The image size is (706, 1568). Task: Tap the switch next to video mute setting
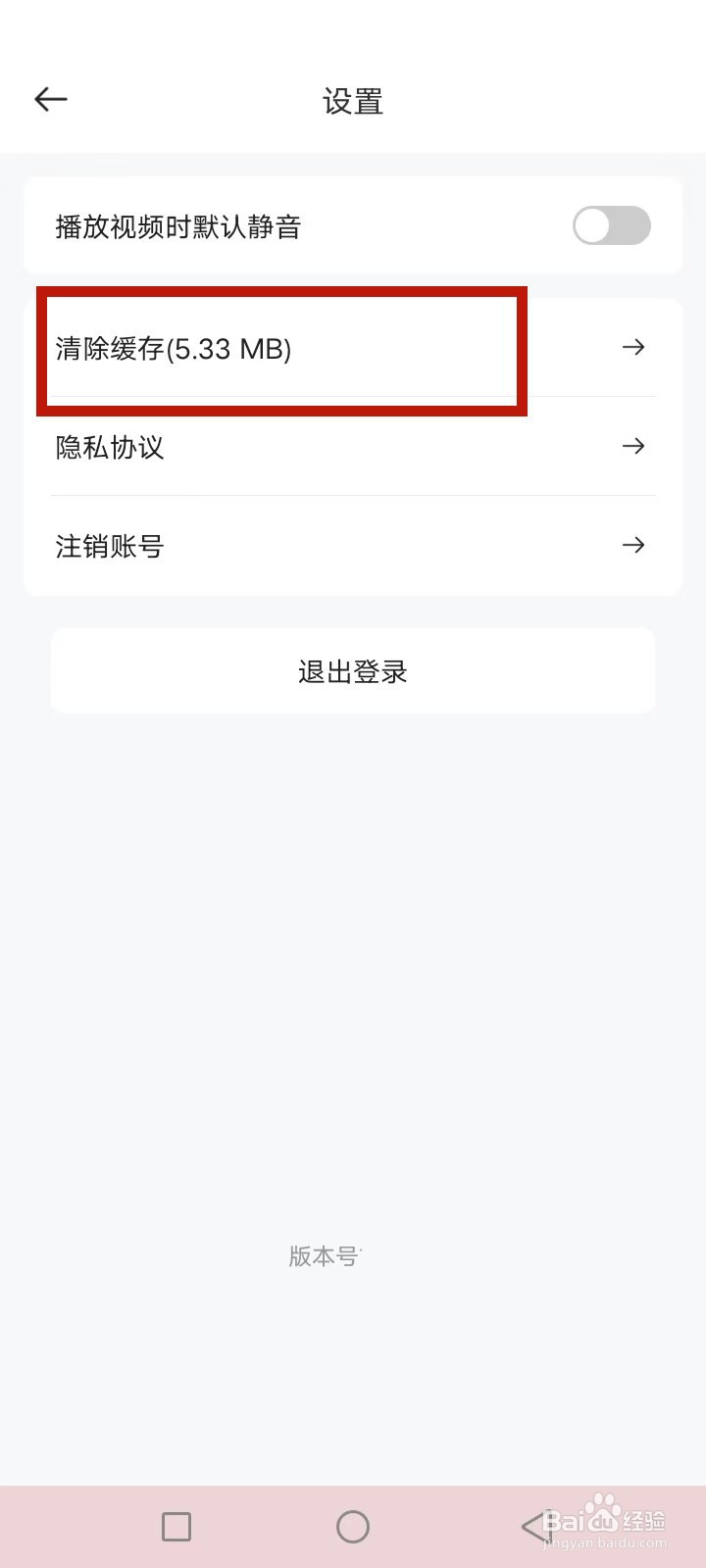(x=611, y=225)
